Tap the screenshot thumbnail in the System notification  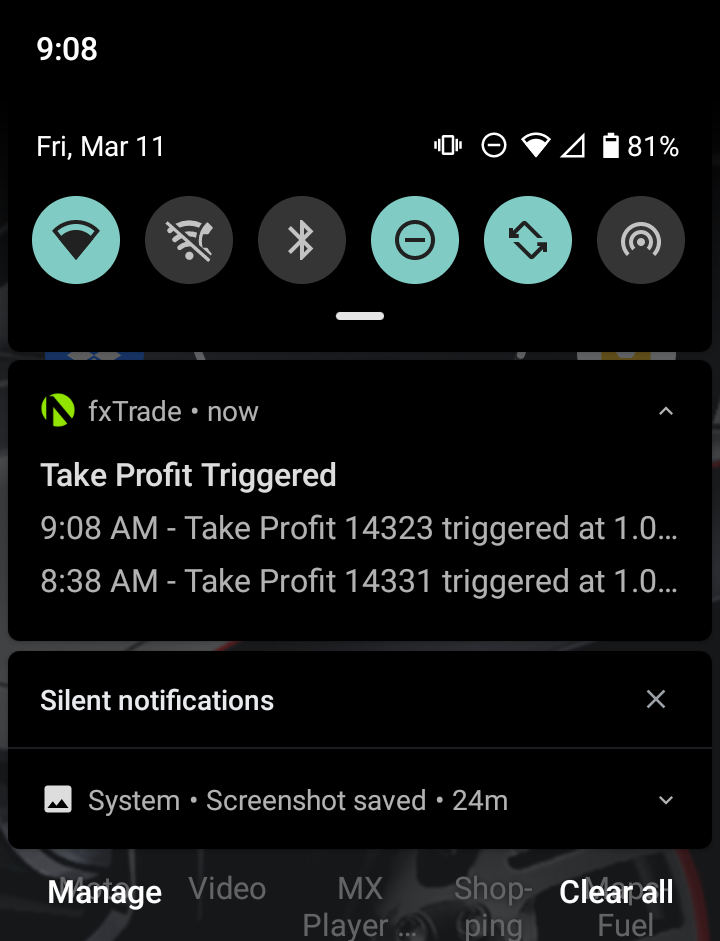58,799
